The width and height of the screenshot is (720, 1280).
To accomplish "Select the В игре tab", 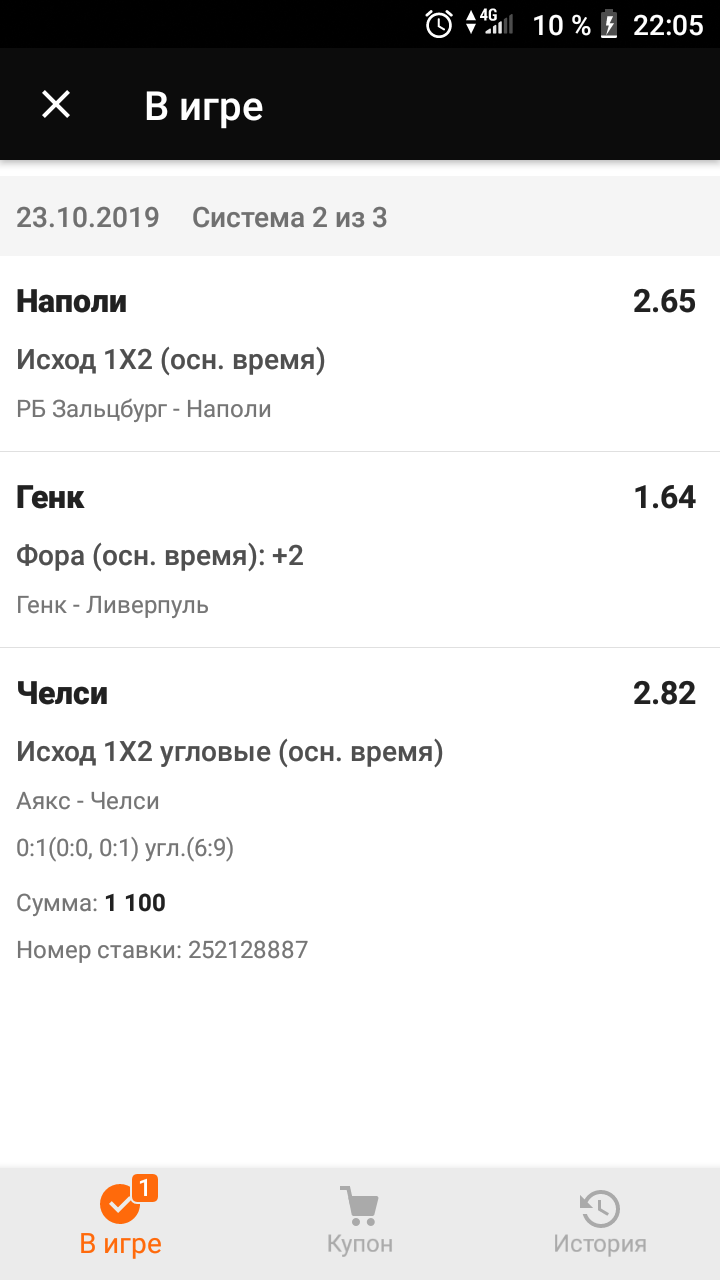I will [121, 1221].
